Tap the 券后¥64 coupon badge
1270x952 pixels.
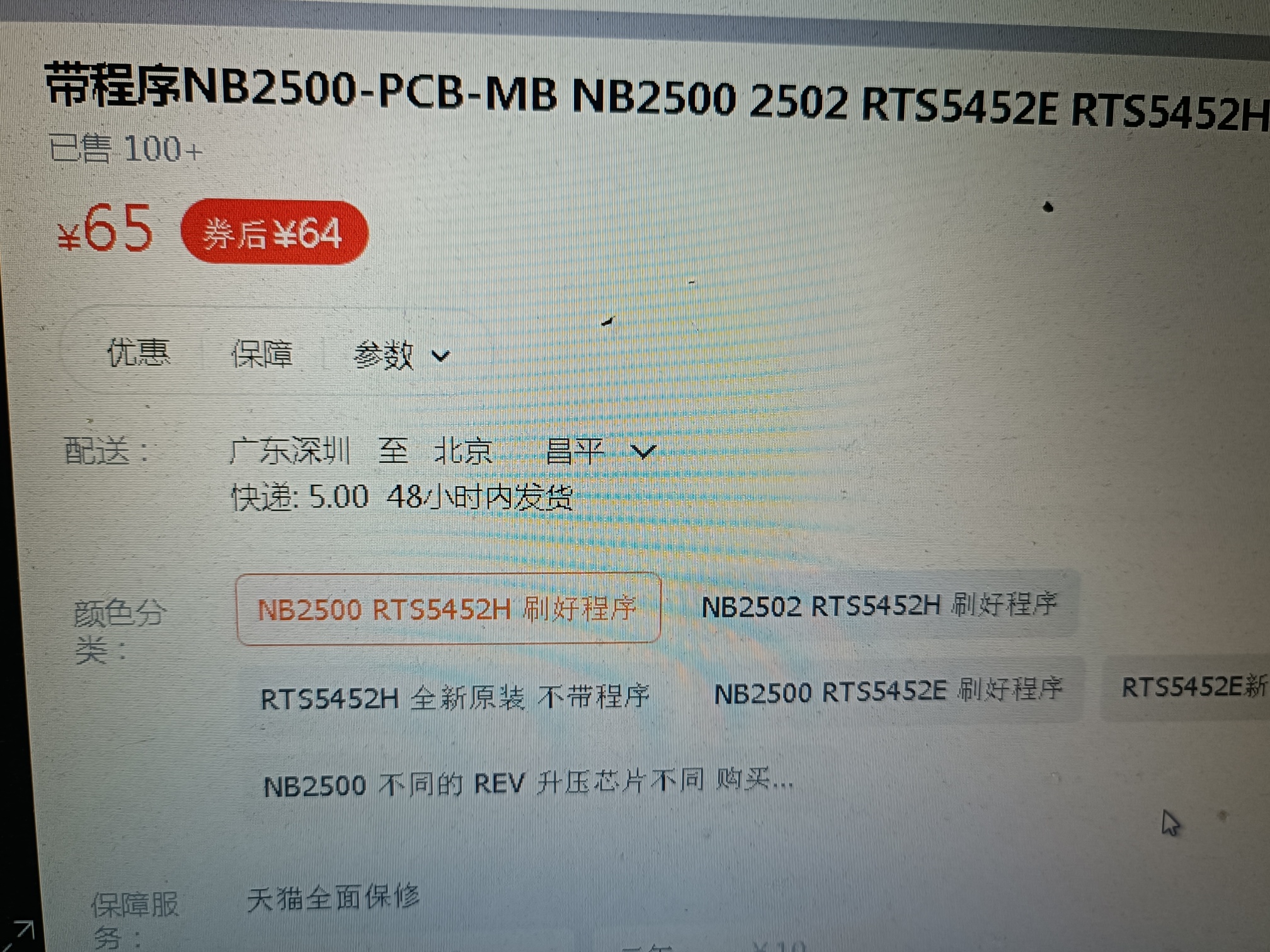point(273,234)
